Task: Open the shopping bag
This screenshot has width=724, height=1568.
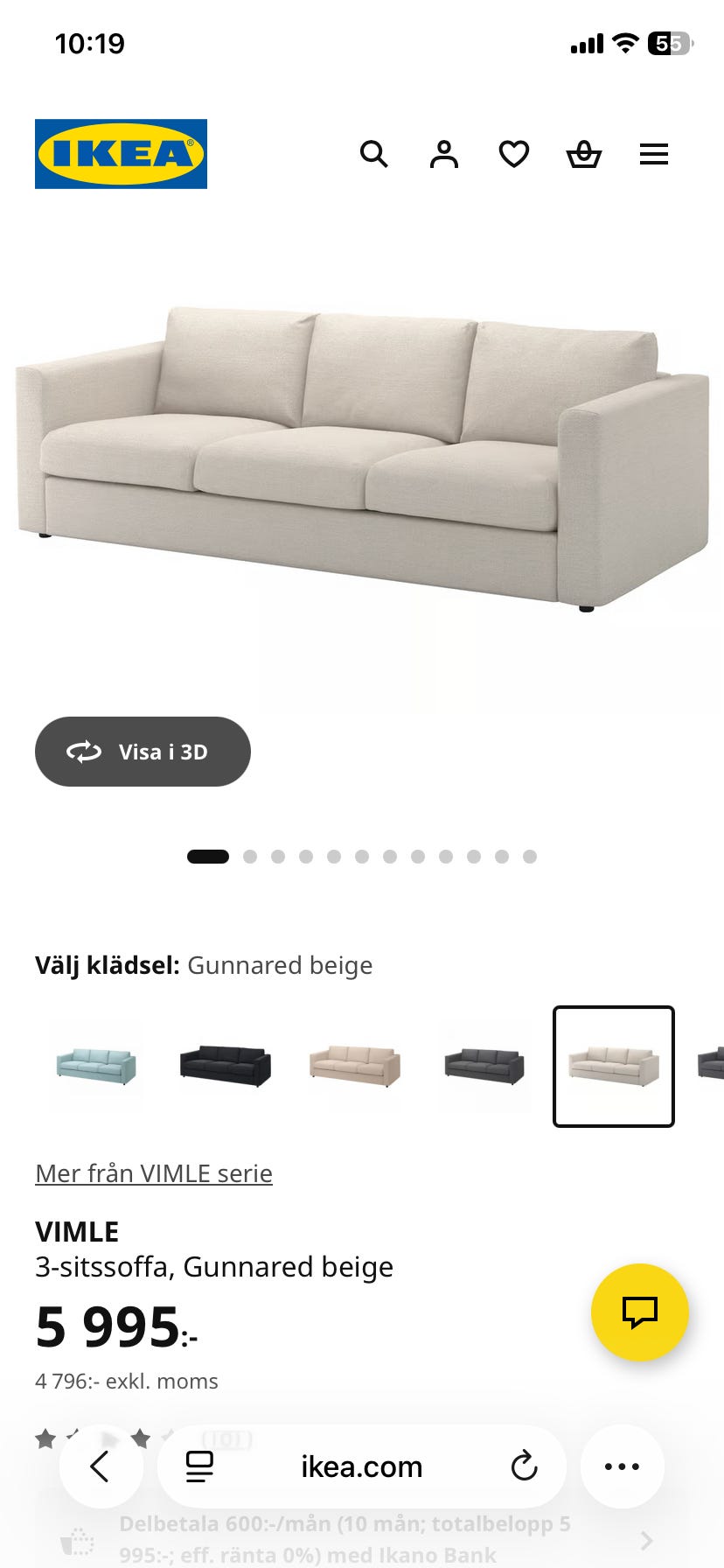Action: tap(584, 154)
